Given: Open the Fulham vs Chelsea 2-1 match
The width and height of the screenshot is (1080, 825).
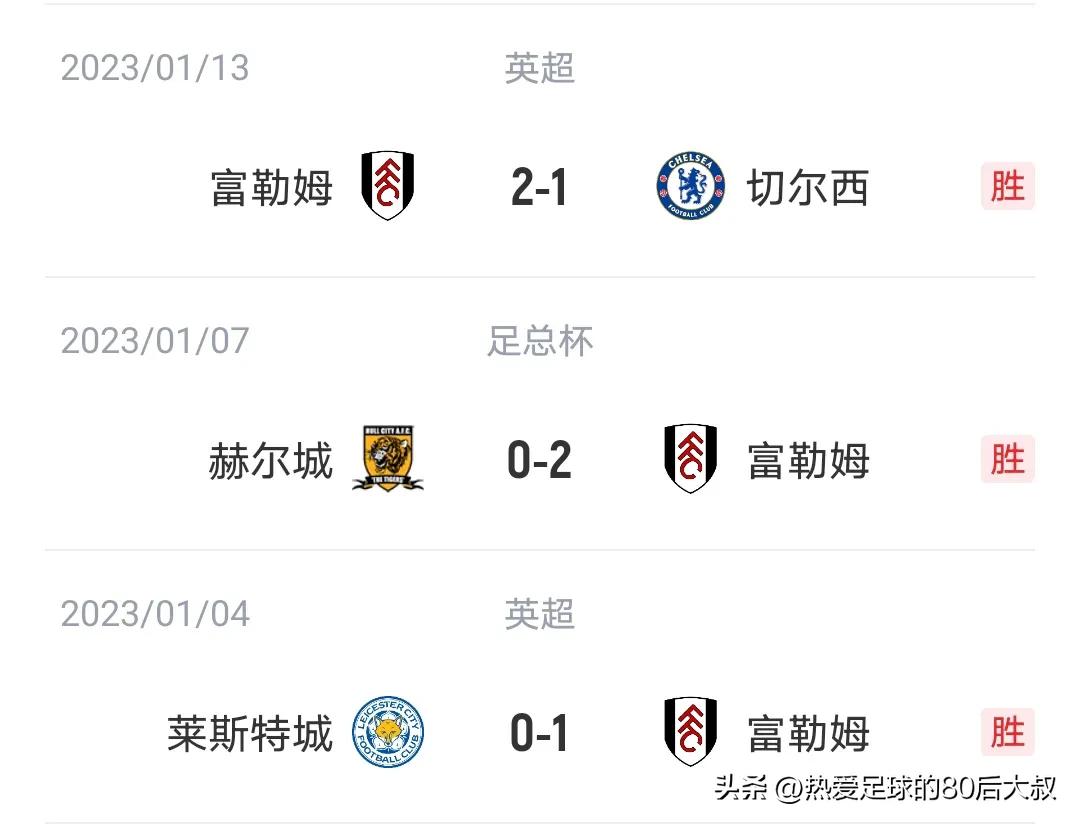Looking at the screenshot, I should 539,187.
